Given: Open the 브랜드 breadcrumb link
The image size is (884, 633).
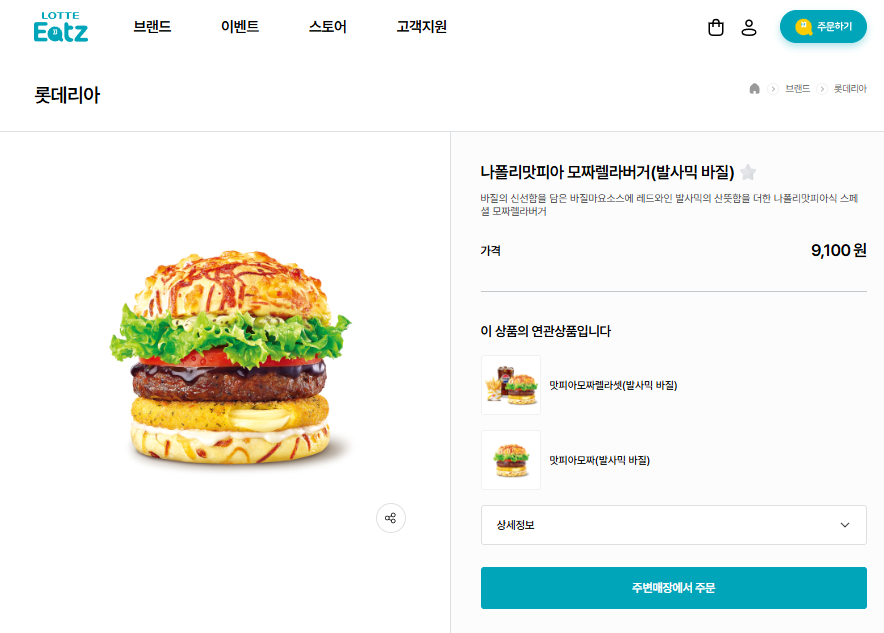Looking at the screenshot, I should pyautogui.click(x=797, y=89).
